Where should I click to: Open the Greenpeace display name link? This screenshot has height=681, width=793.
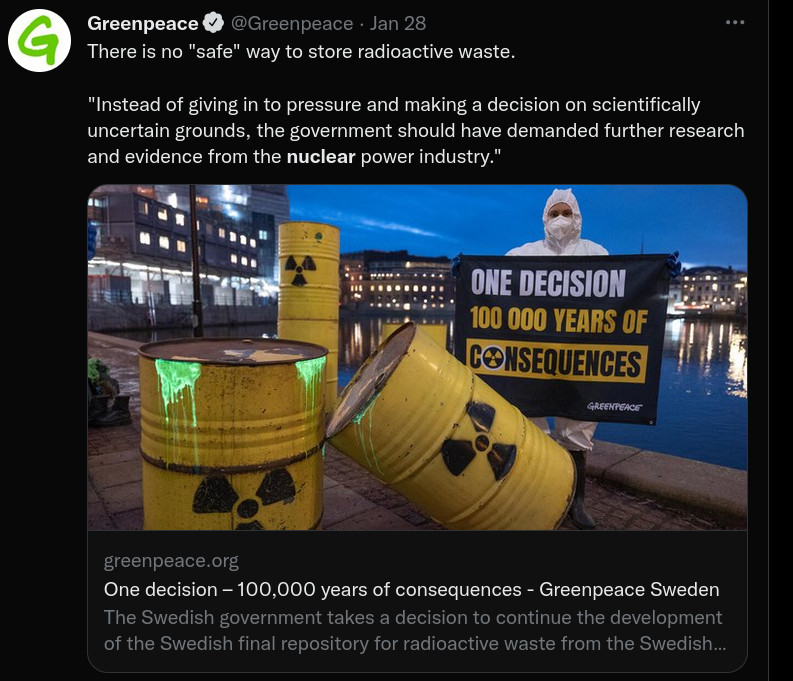(142, 23)
